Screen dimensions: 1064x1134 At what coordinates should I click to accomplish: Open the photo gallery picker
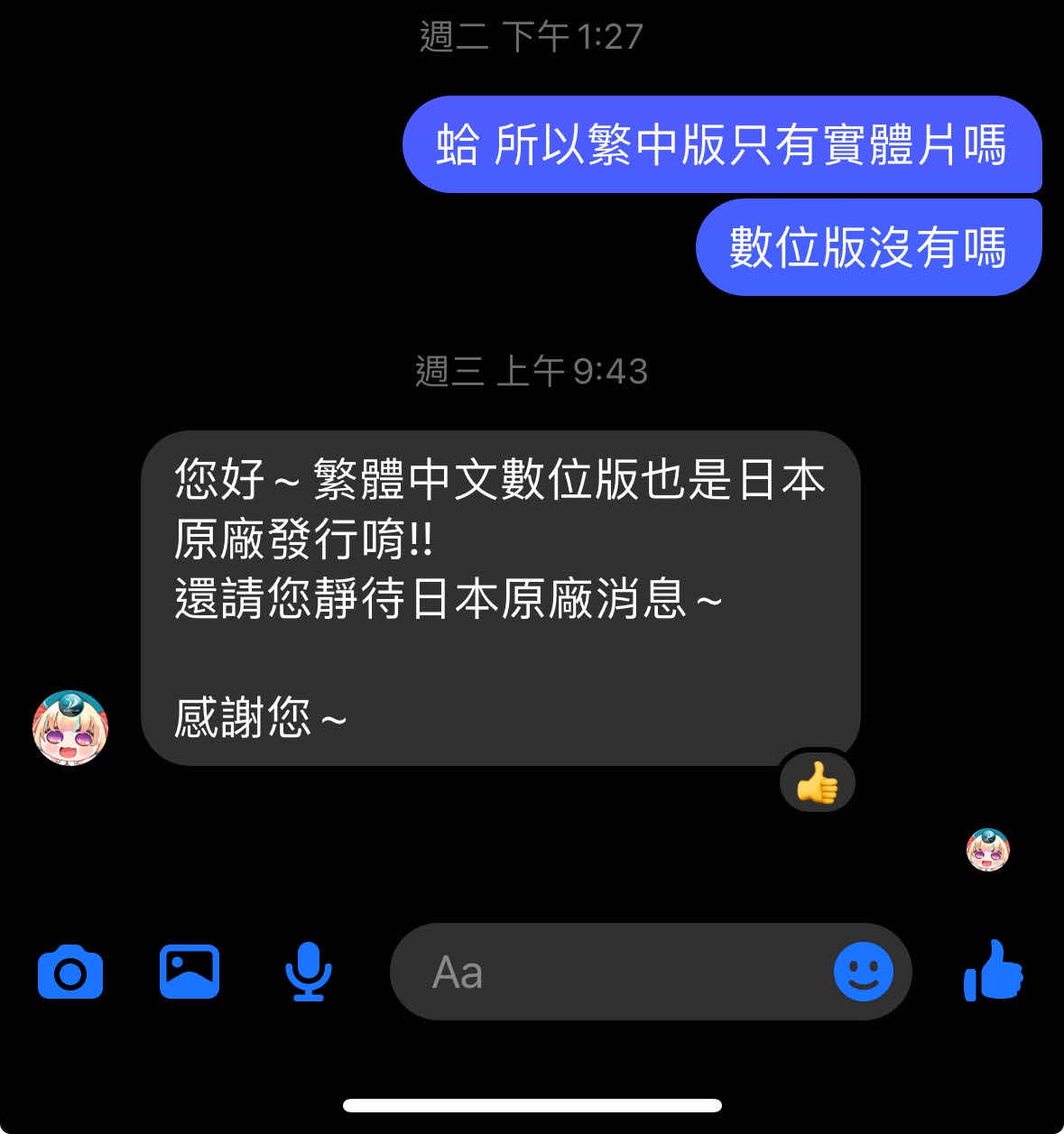tap(190, 972)
